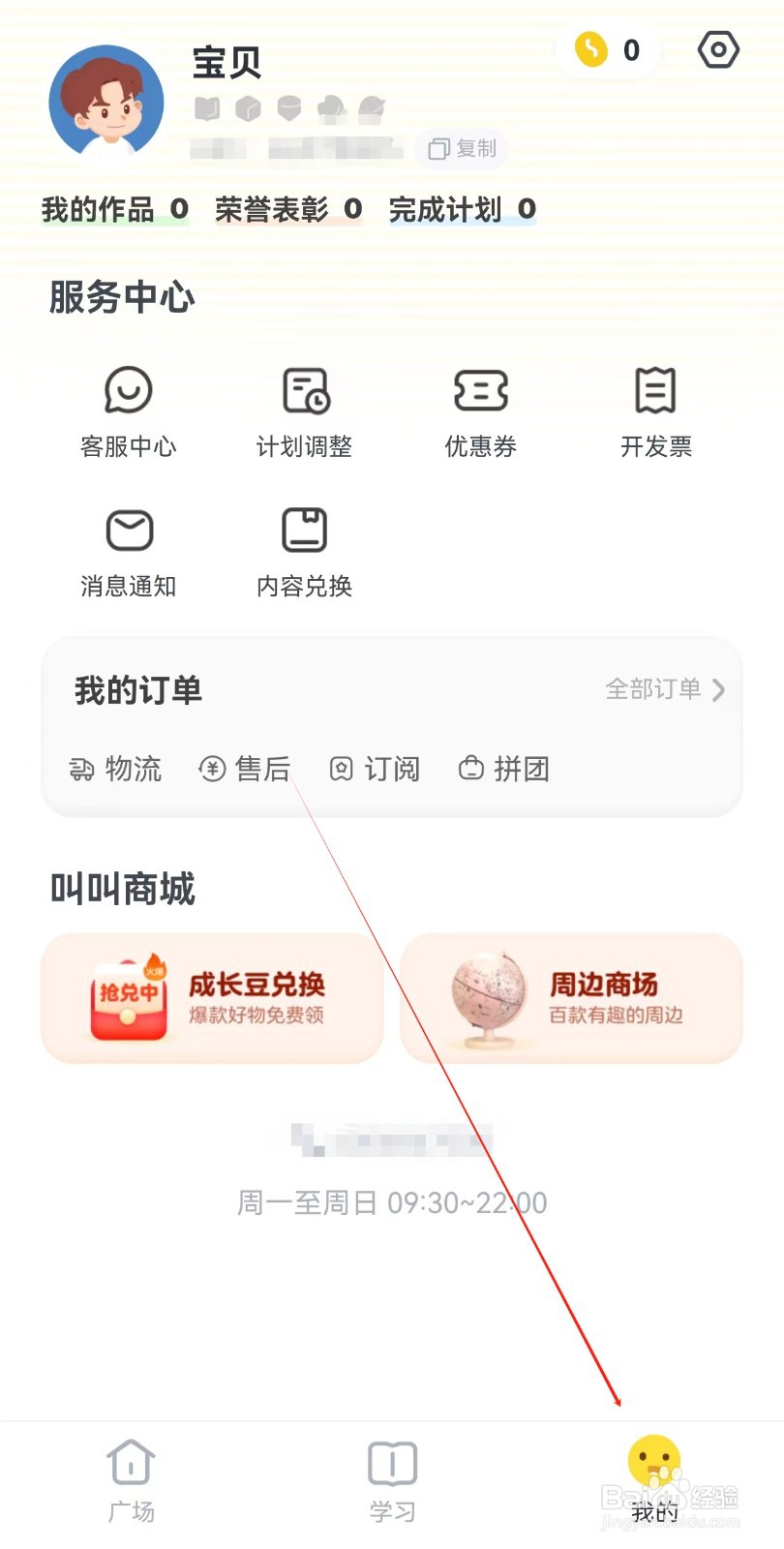Select the 内容兑换 content redemption icon

coord(304,552)
